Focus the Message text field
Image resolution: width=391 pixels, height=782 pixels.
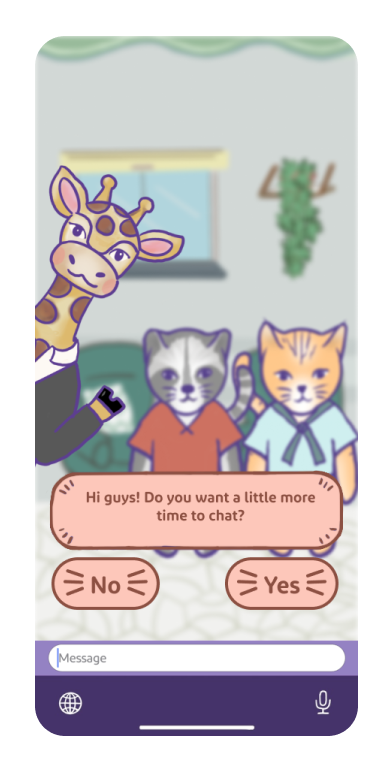click(196, 658)
